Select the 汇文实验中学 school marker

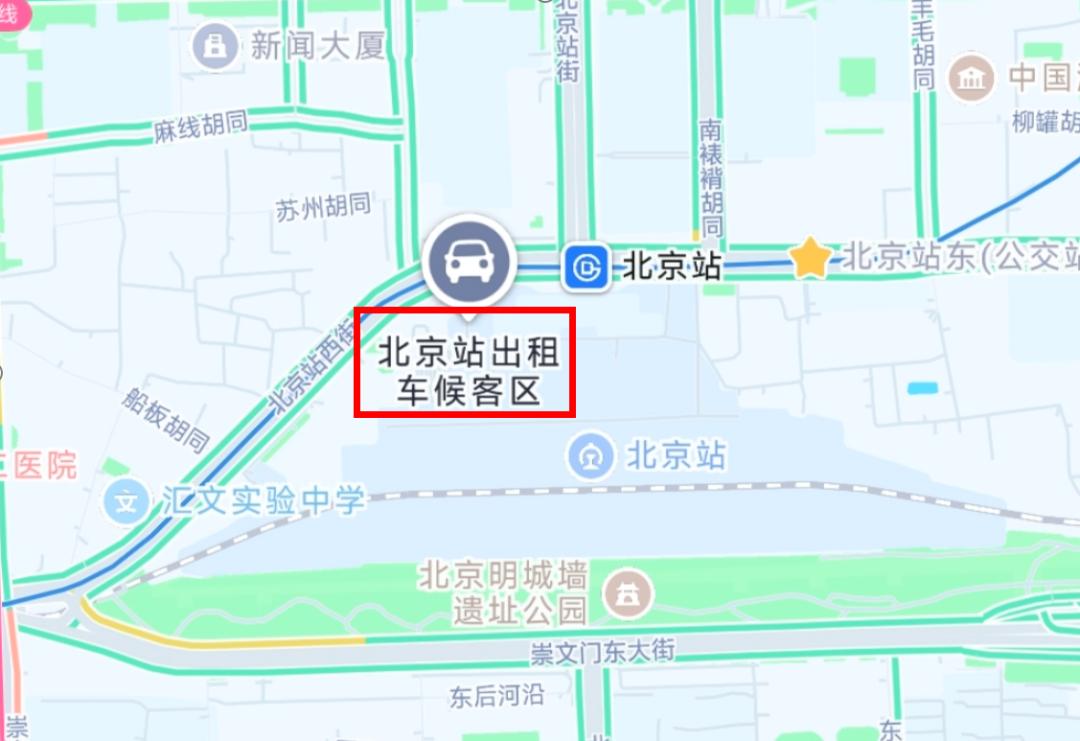(127, 501)
